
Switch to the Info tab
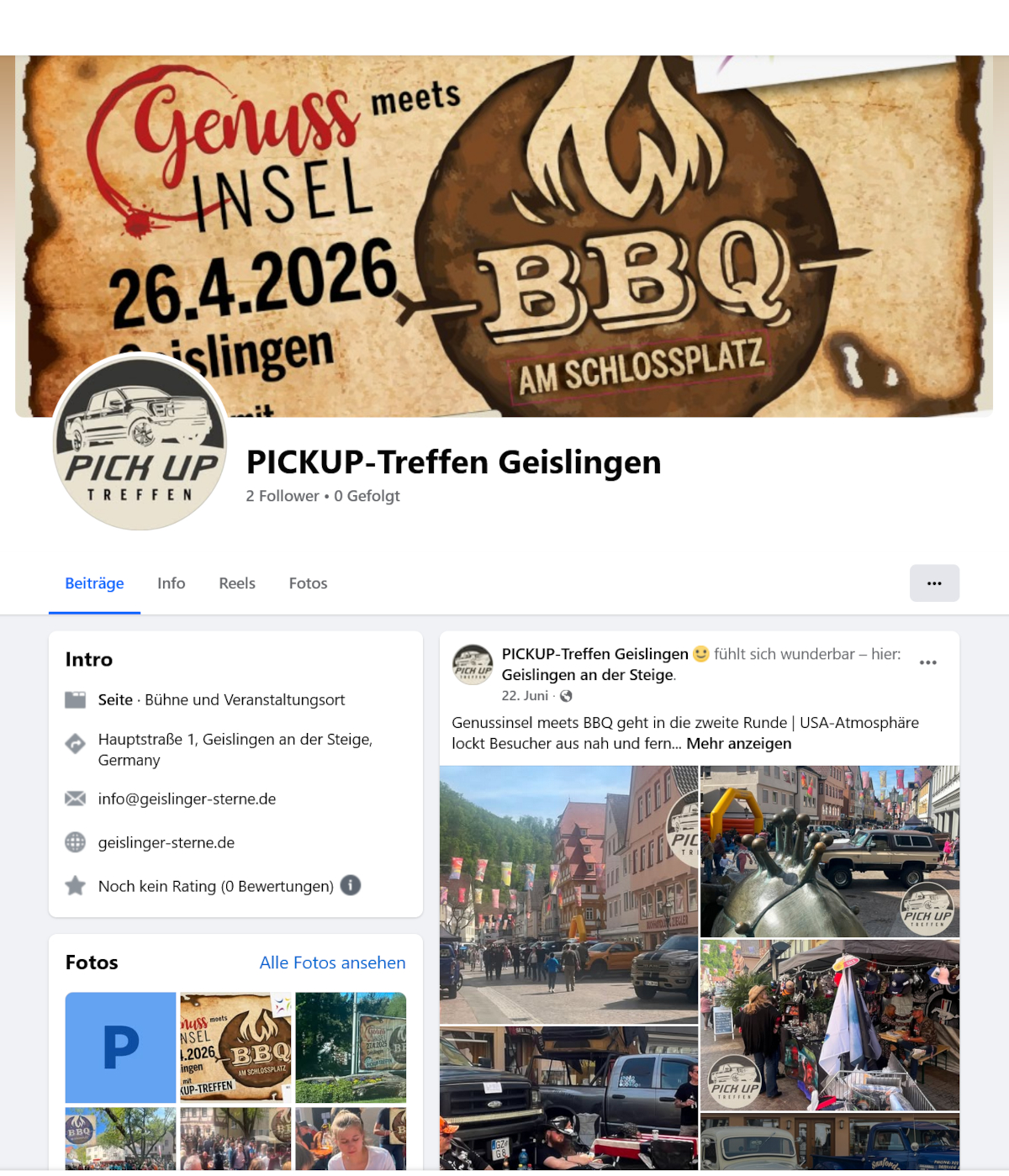[171, 583]
